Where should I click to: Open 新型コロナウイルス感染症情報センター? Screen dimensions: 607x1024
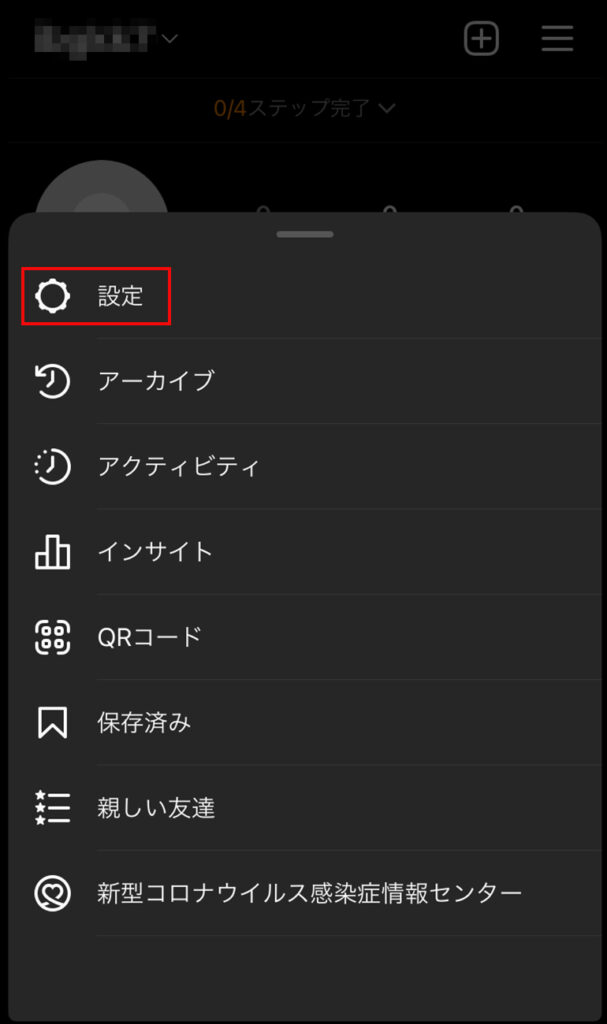[x=304, y=893]
